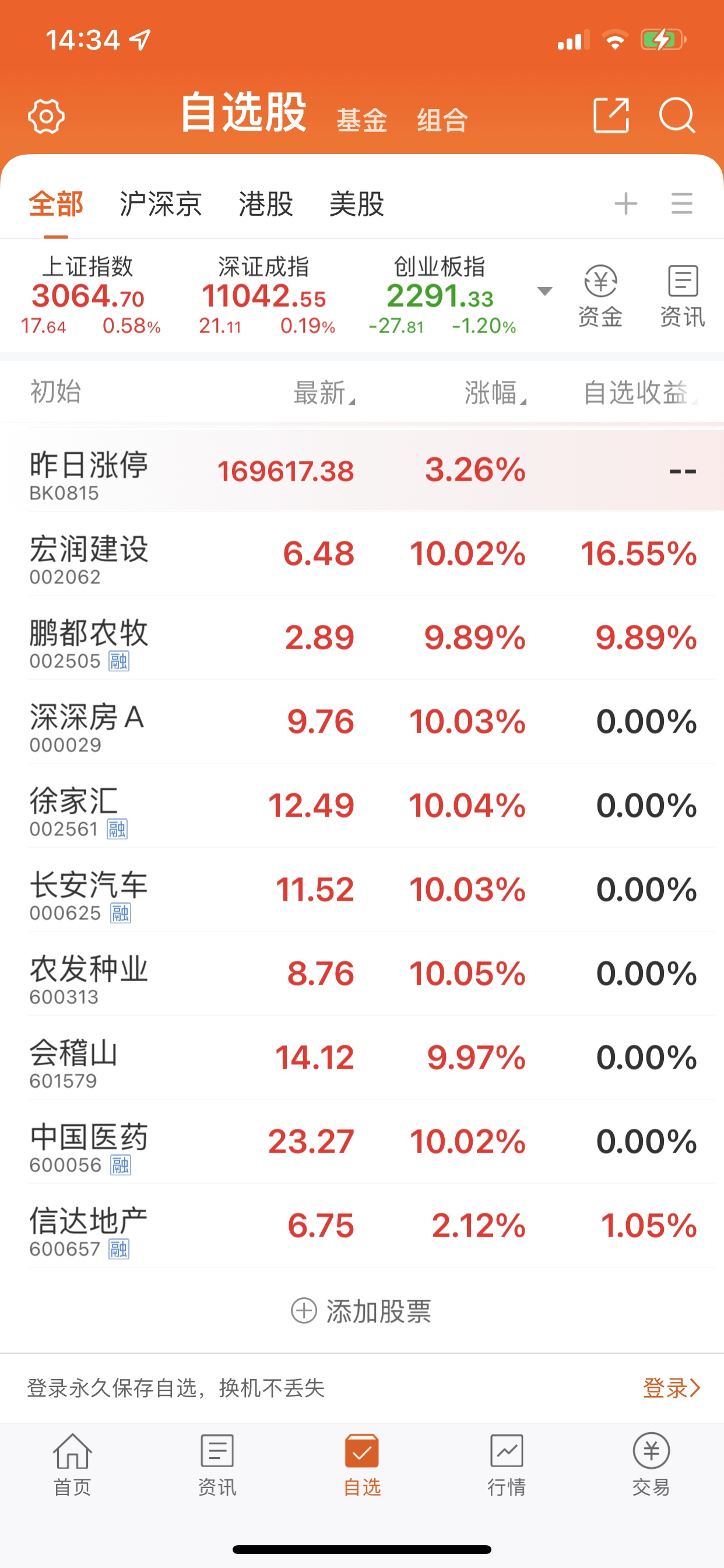Go to the 行情 bottom tab
The image size is (724, 1568).
tap(507, 1465)
